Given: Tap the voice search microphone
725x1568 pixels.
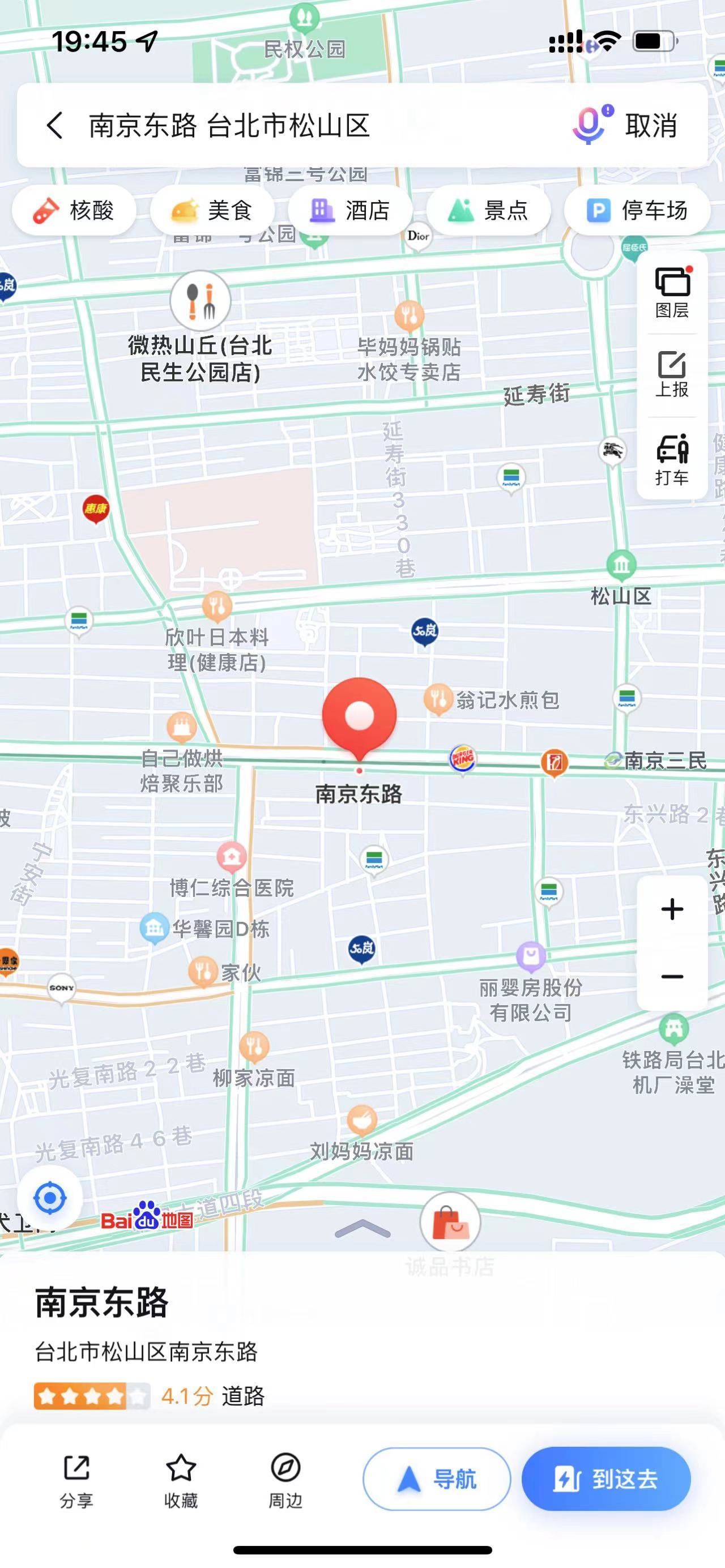Looking at the screenshot, I should [x=589, y=125].
